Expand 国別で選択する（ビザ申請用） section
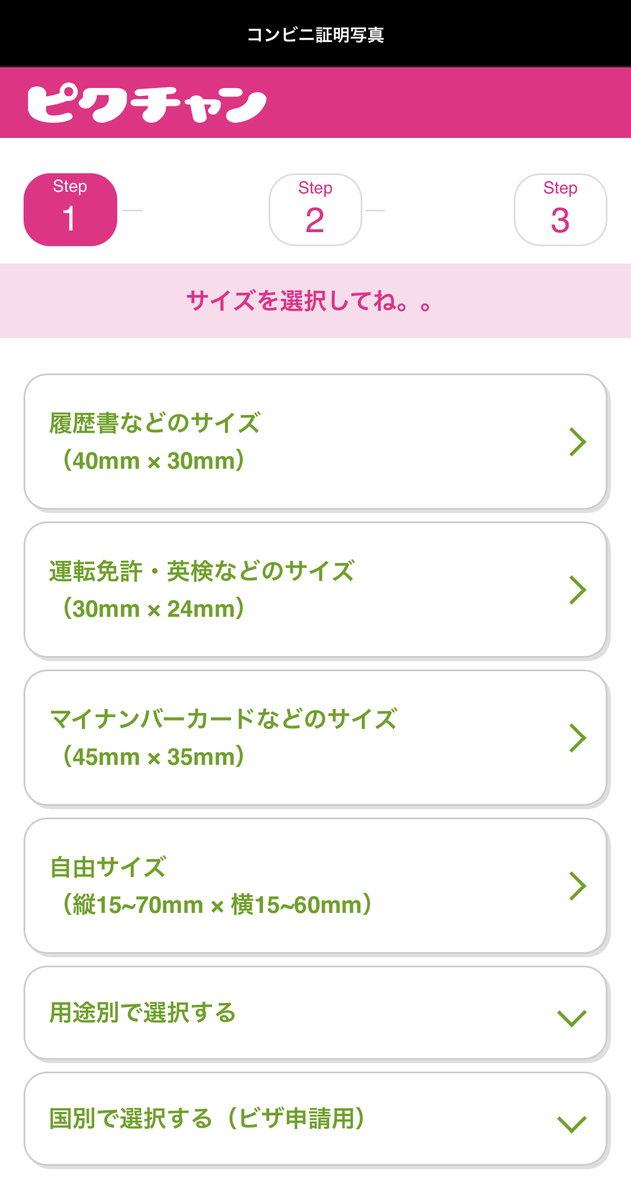The width and height of the screenshot is (631, 1200). click(315, 1118)
